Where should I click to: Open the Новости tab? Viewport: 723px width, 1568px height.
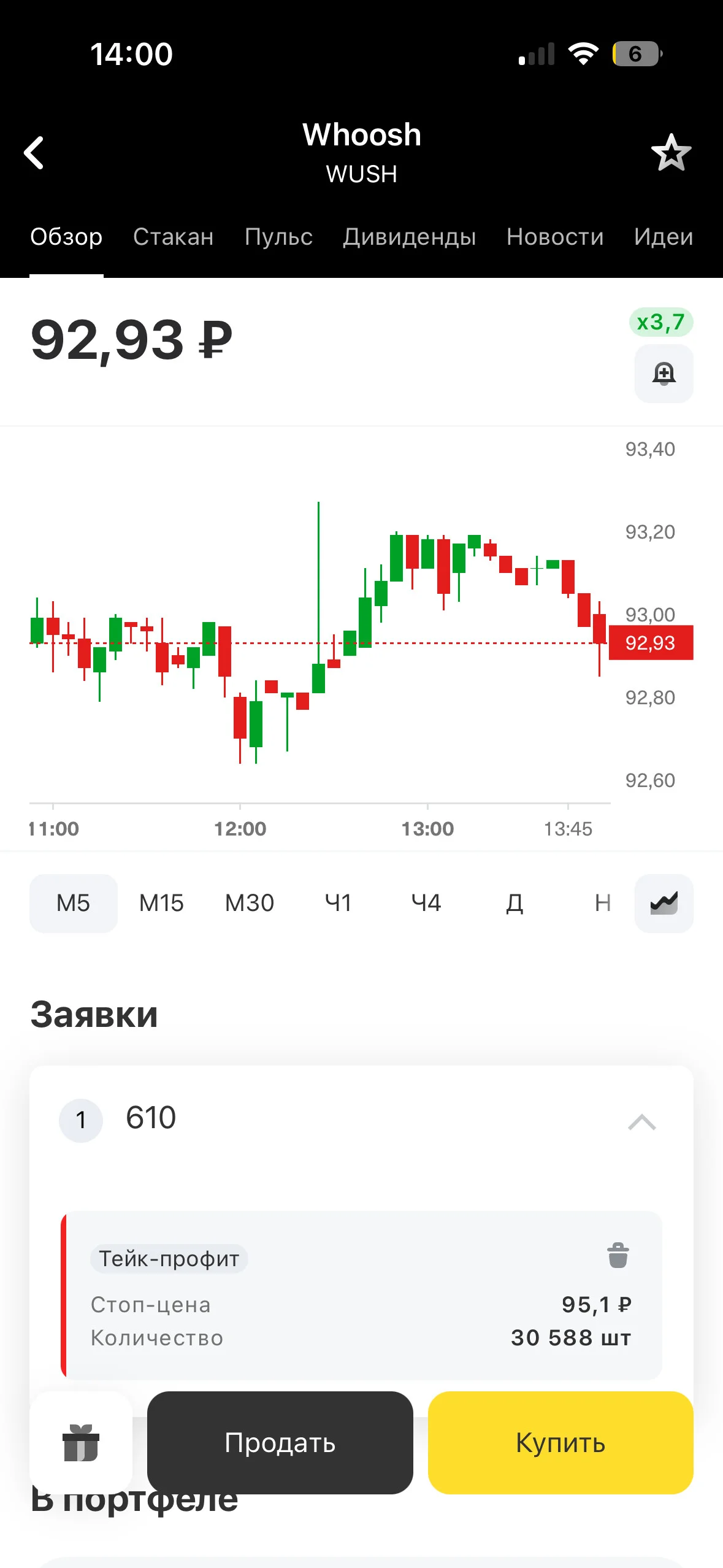pyautogui.click(x=555, y=237)
